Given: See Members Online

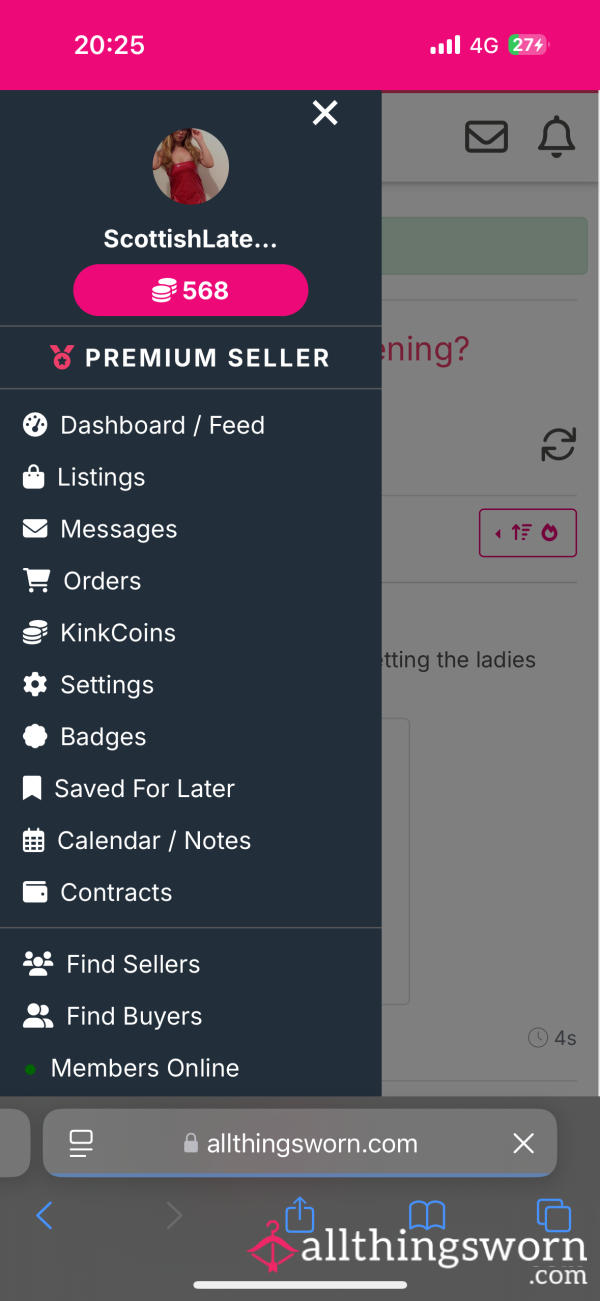Looking at the screenshot, I should point(131,1069).
